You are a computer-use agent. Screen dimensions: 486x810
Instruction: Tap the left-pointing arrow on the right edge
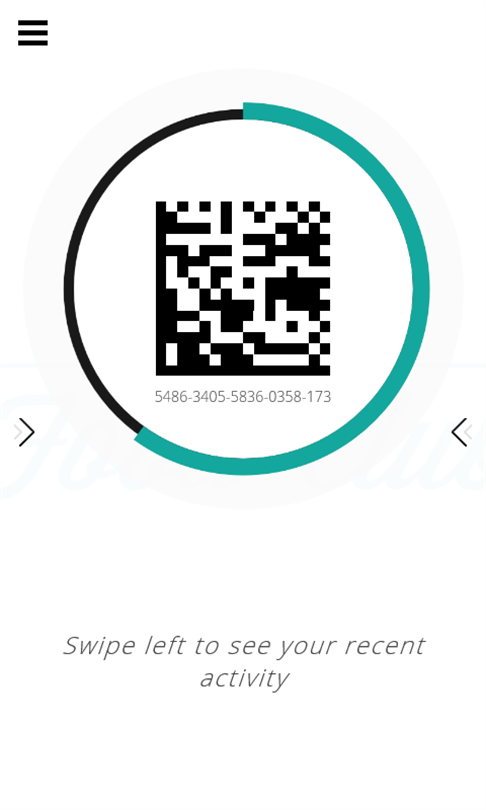click(x=461, y=432)
